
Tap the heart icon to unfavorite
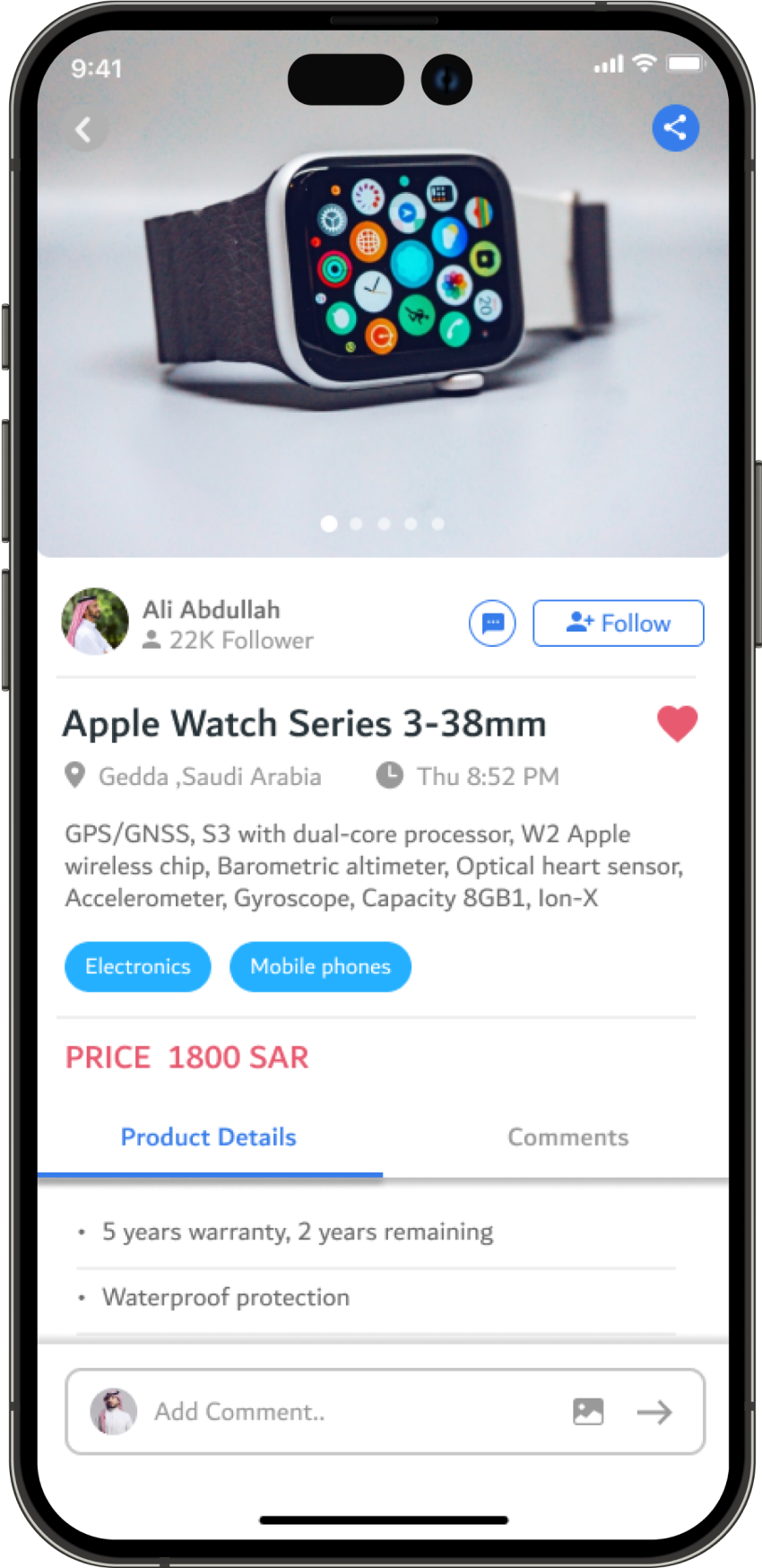click(x=677, y=723)
